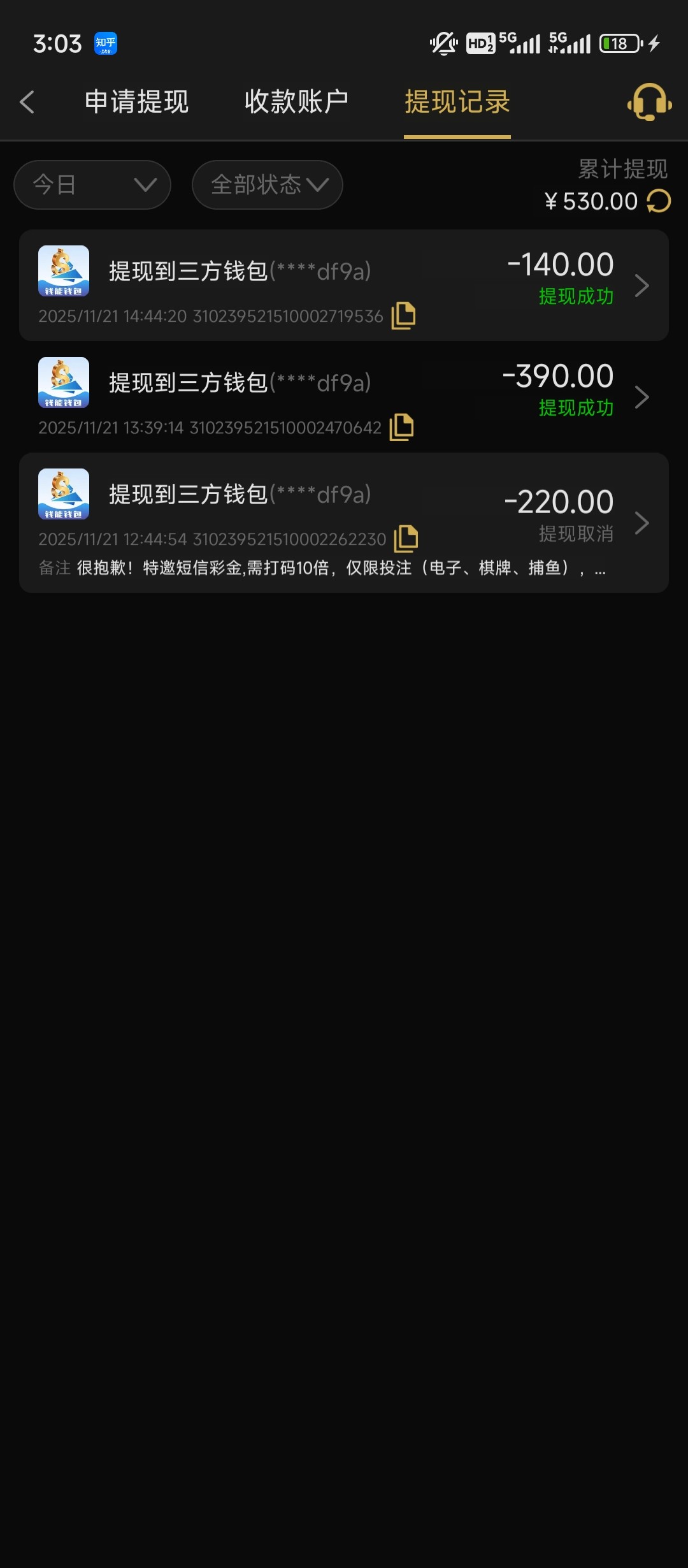The image size is (688, 1568).
Task: Copy the order number of the -390.00 withdrawal
Action: (401, 427)
